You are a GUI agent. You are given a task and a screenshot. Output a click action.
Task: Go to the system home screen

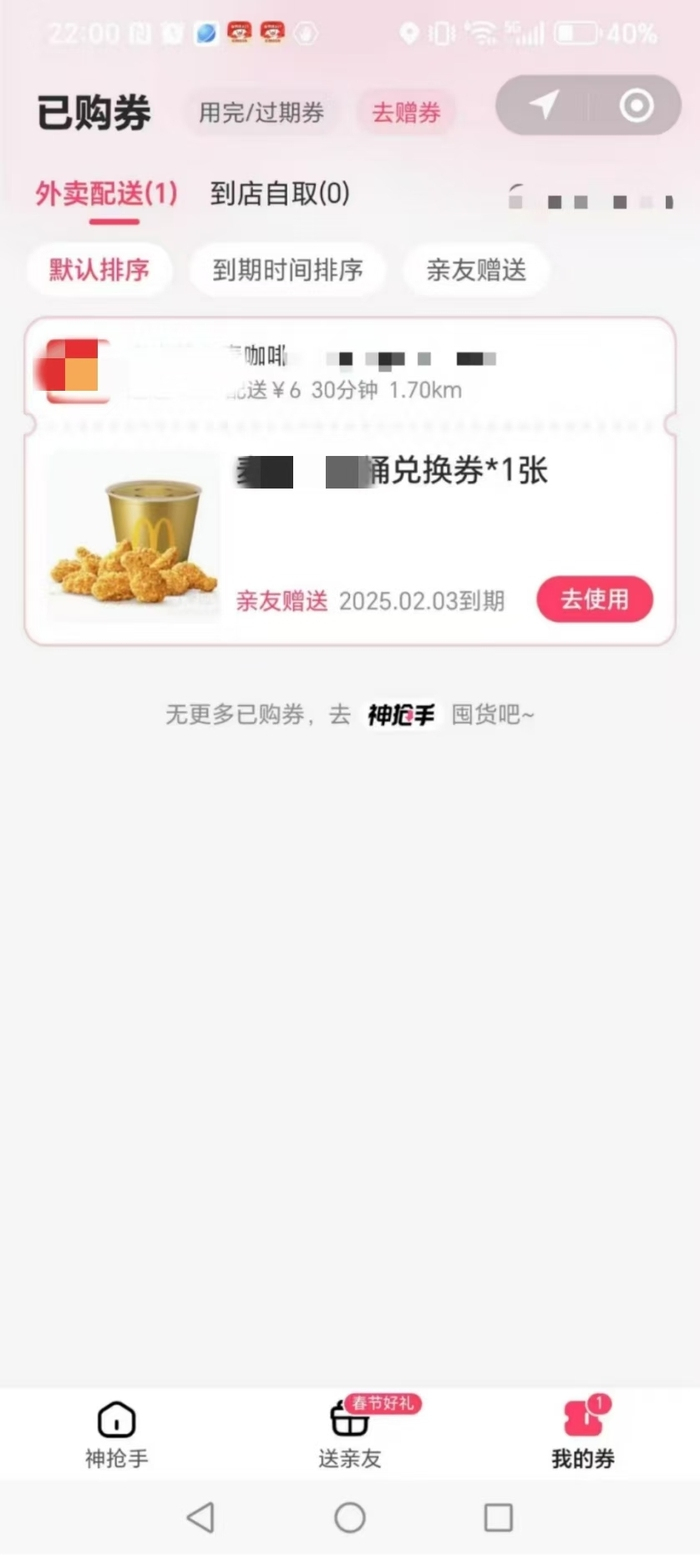(x=350, y=1517)
